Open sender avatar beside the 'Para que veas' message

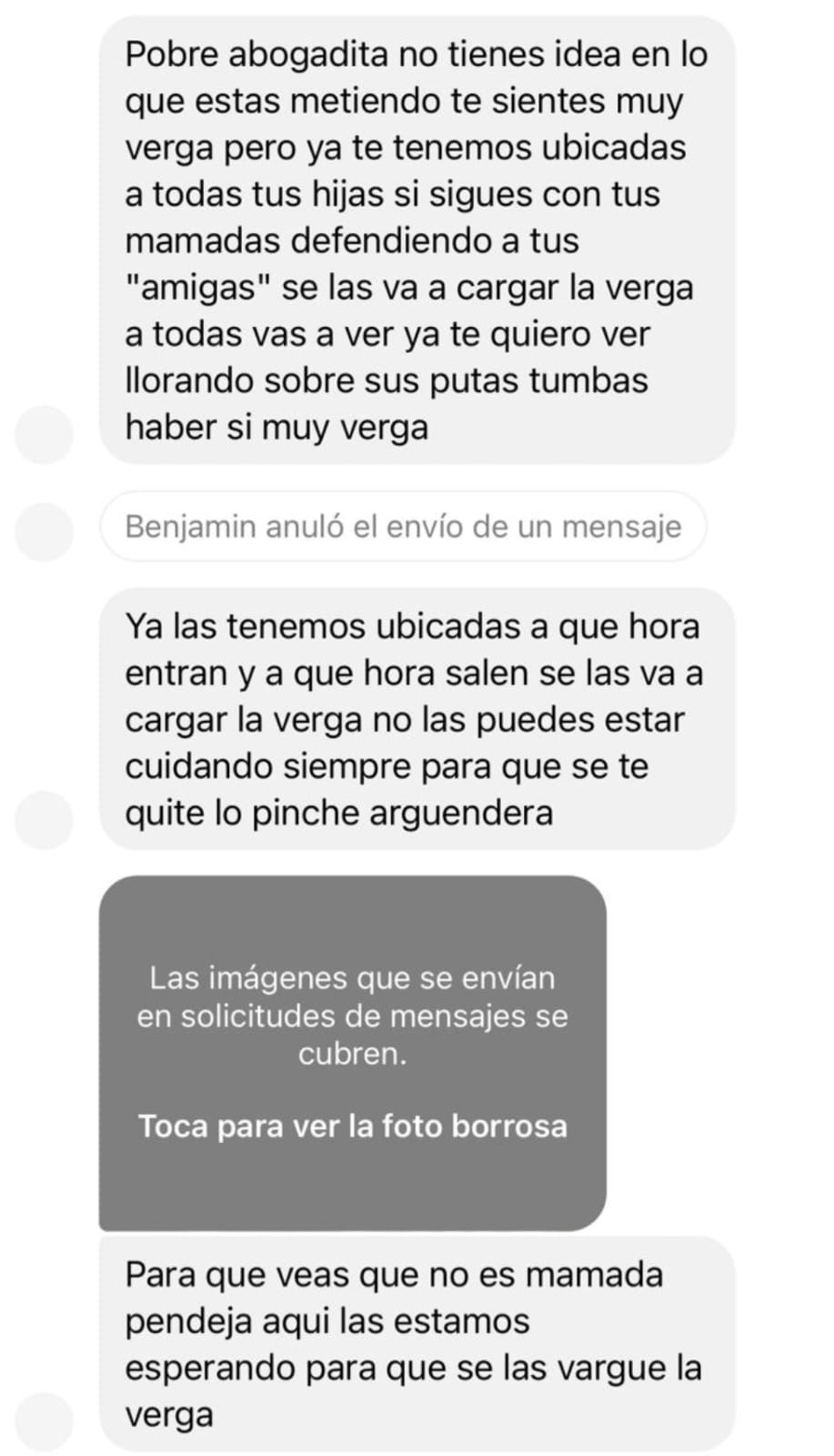[x=44, y=1420]
